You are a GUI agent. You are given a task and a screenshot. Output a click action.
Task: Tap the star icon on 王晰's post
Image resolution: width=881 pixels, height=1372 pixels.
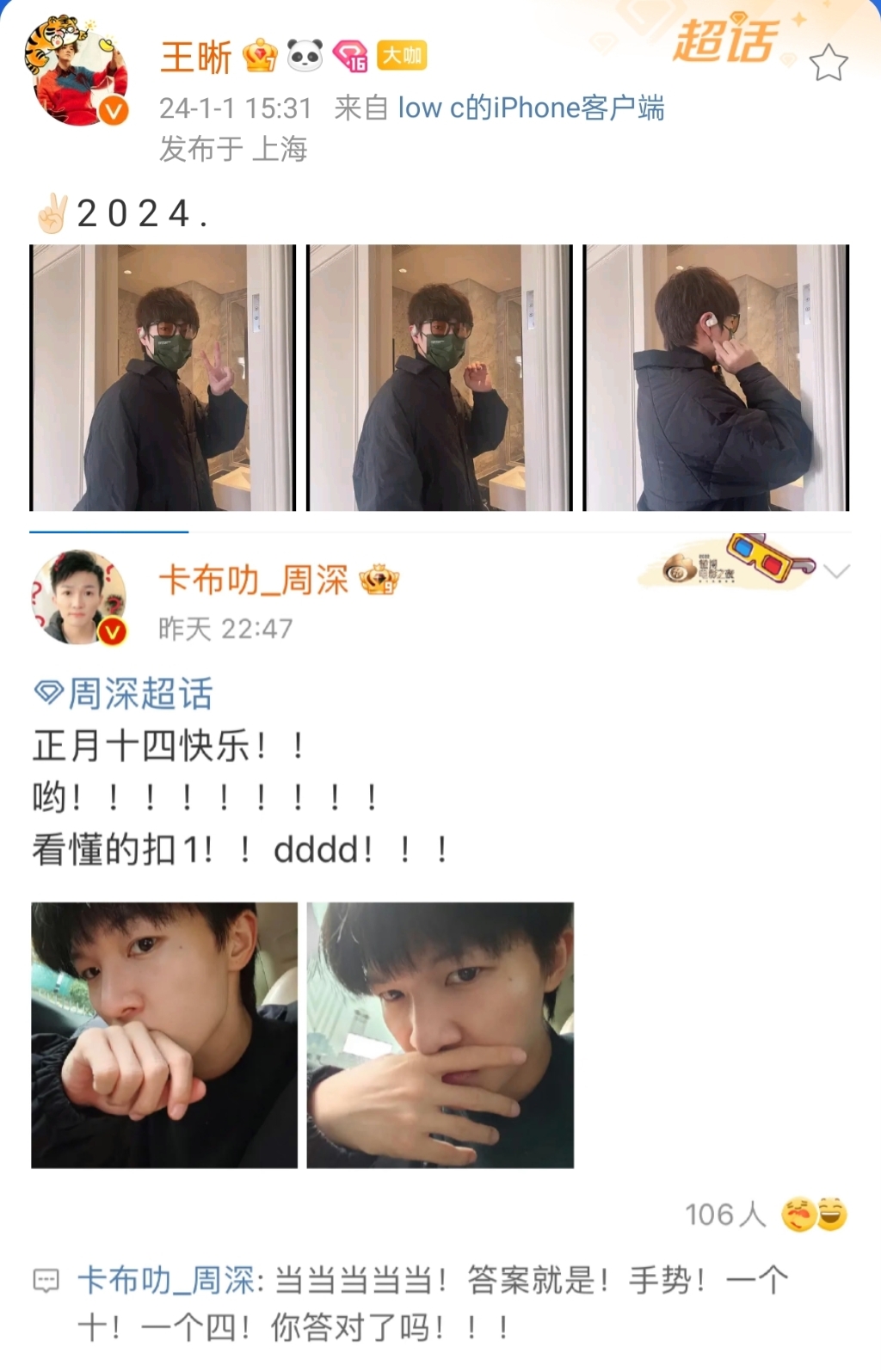(x=829, y=64)
